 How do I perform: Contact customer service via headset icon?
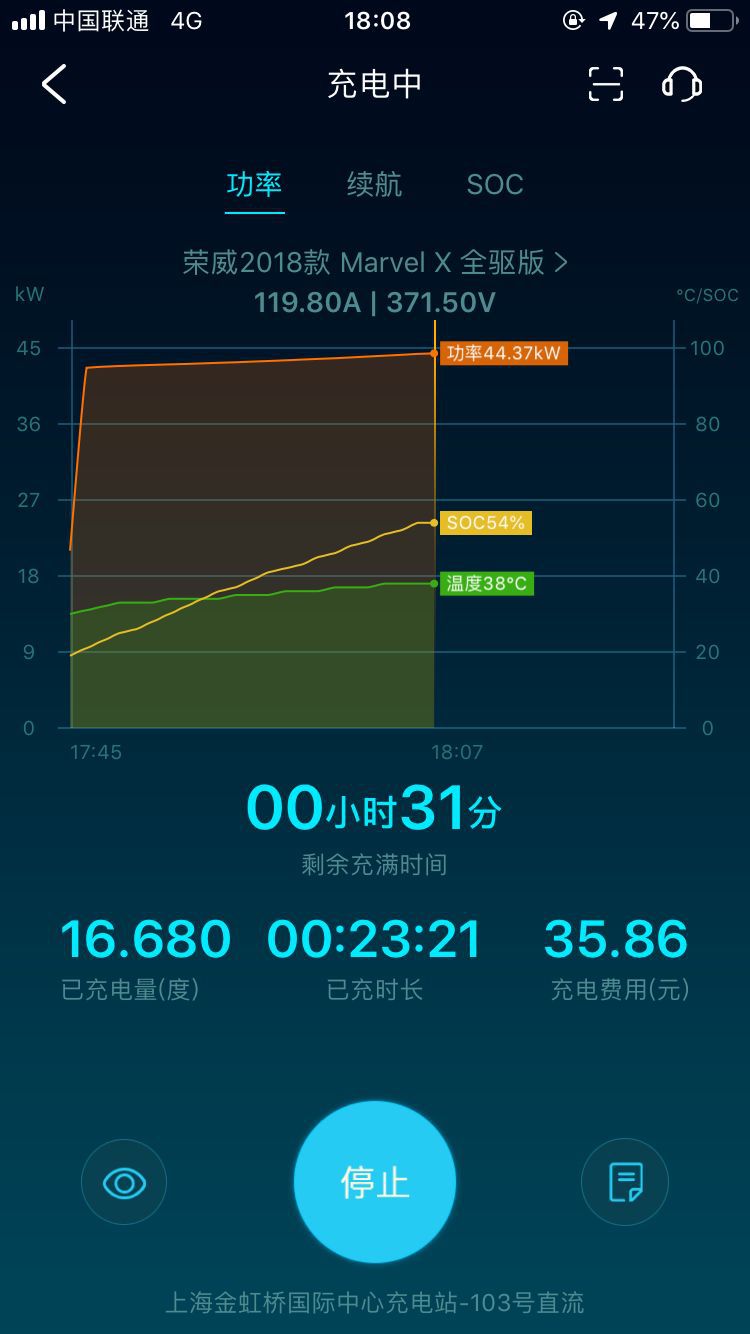coord(682,84)
